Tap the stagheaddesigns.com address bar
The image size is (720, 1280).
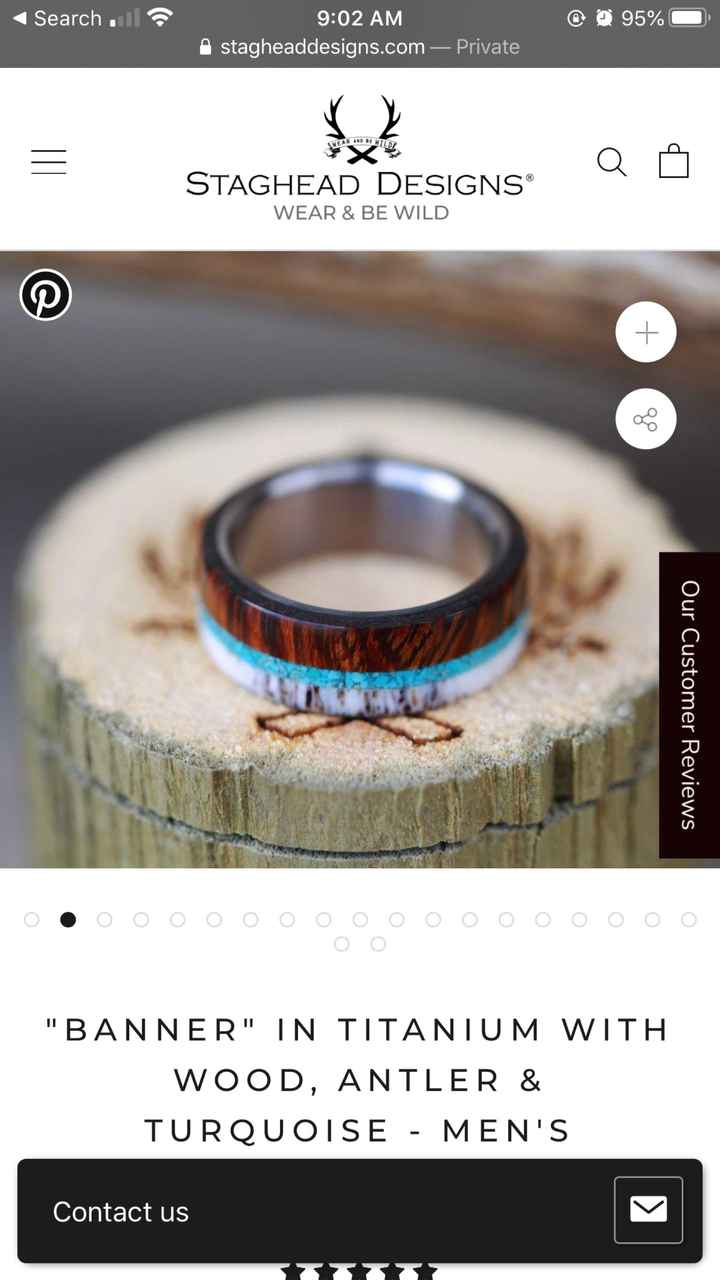360,46
